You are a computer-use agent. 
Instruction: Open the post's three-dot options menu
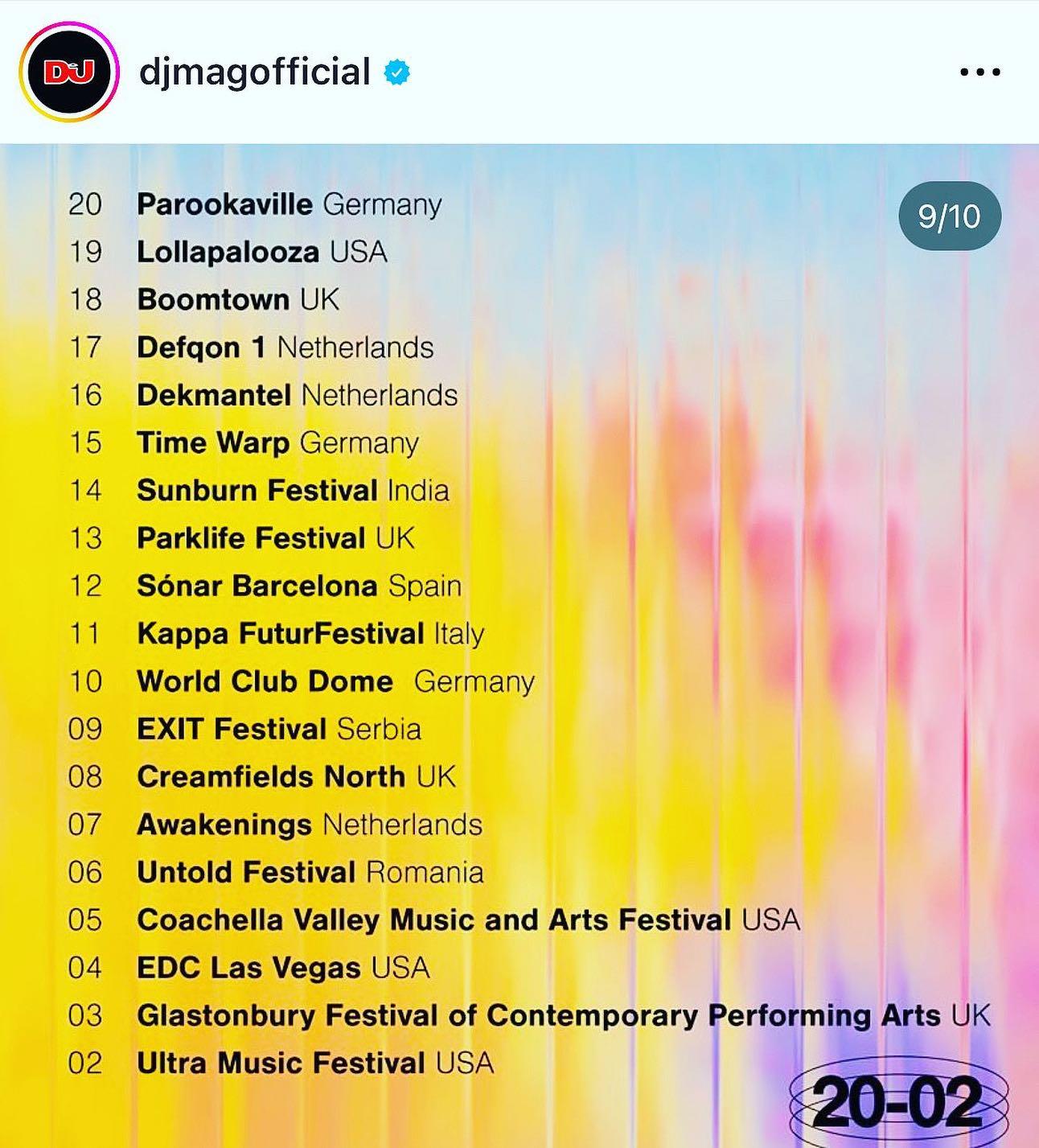point(980,72)
